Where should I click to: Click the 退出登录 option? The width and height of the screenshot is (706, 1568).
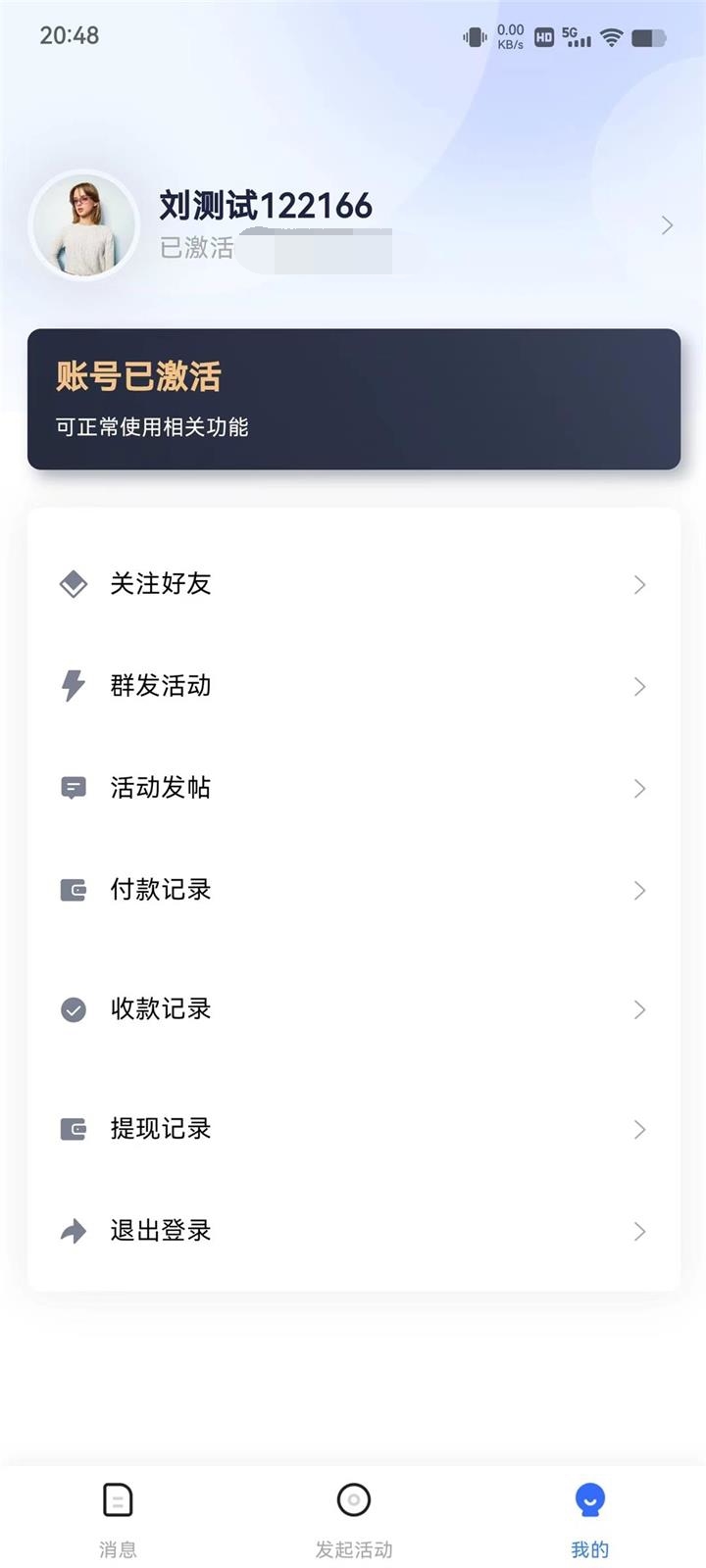[162, 1231]
